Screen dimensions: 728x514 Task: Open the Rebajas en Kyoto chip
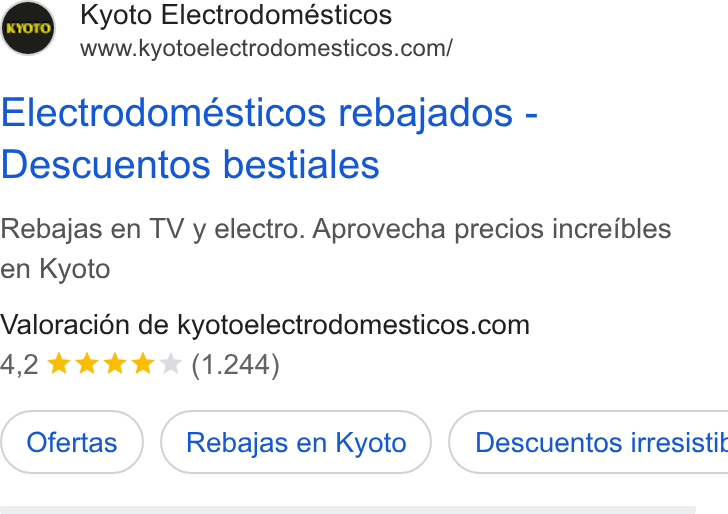(x=296, y=442)
